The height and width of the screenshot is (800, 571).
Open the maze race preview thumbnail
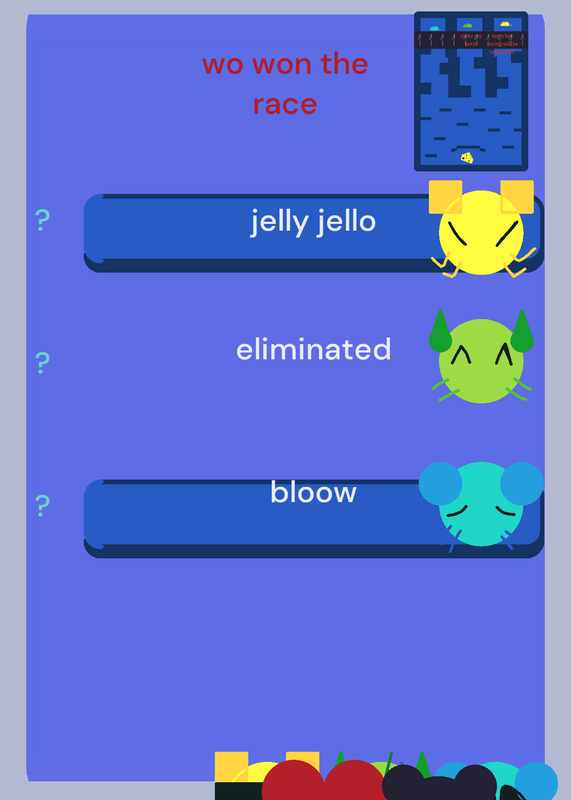click(x=471, y=91)
